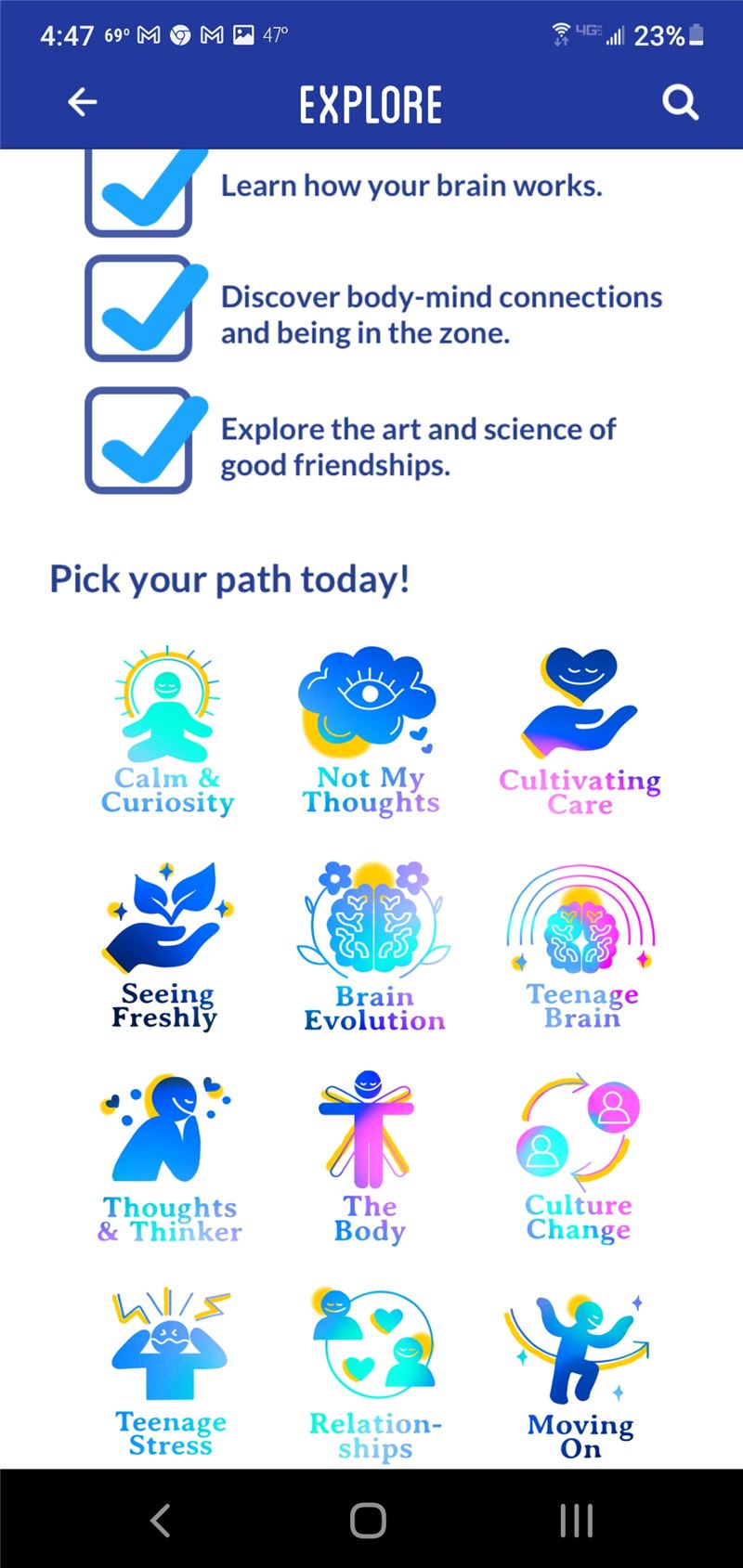
Task: Choose the Seeing Freshly path
Action: (x=167, y=946)
